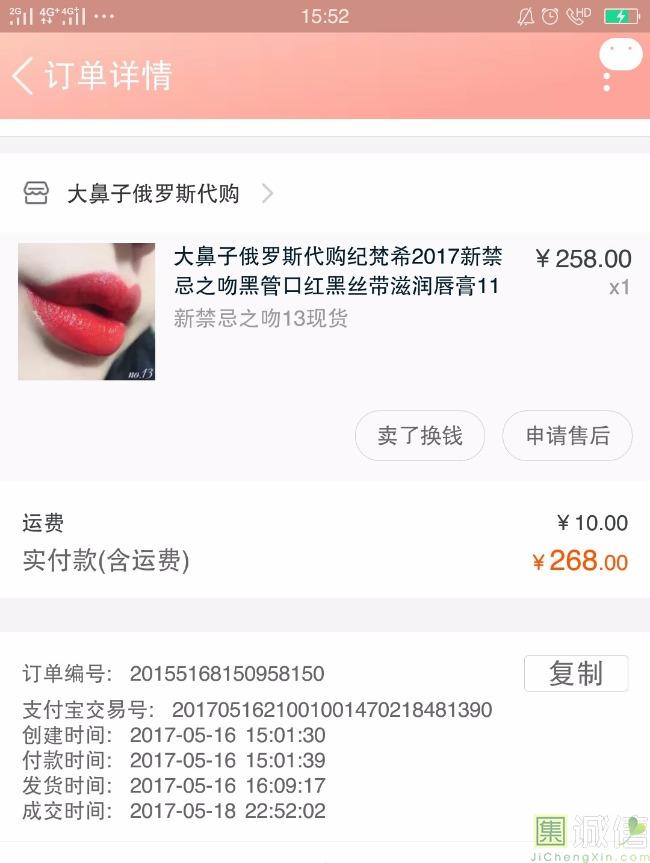Copy the order number with 复制
Viewport: 650px width, 863px height.
tap(576, 674)
